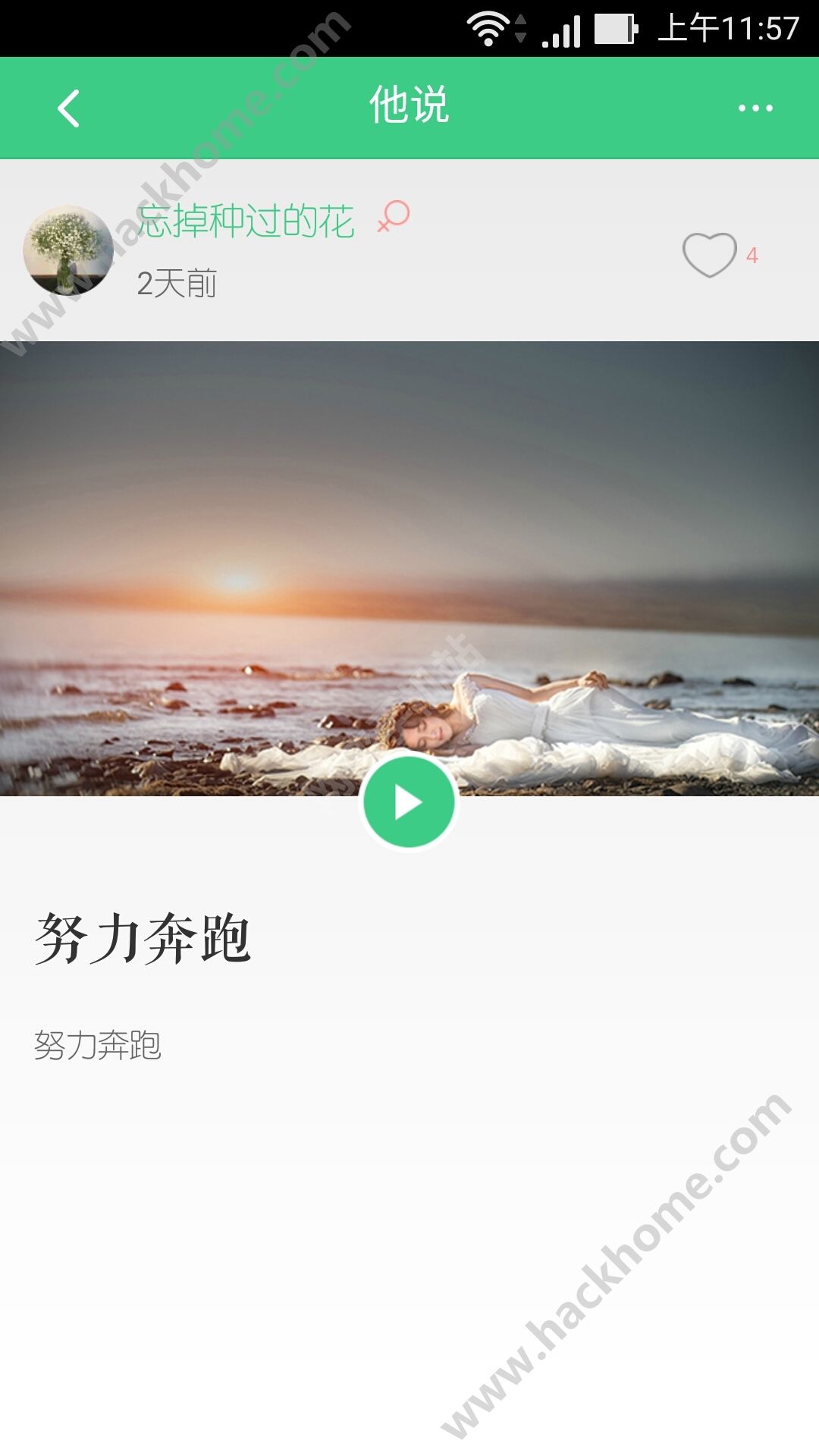Play the 努力奔跑 audio
819x1456 pixels.
click(409, 802)
